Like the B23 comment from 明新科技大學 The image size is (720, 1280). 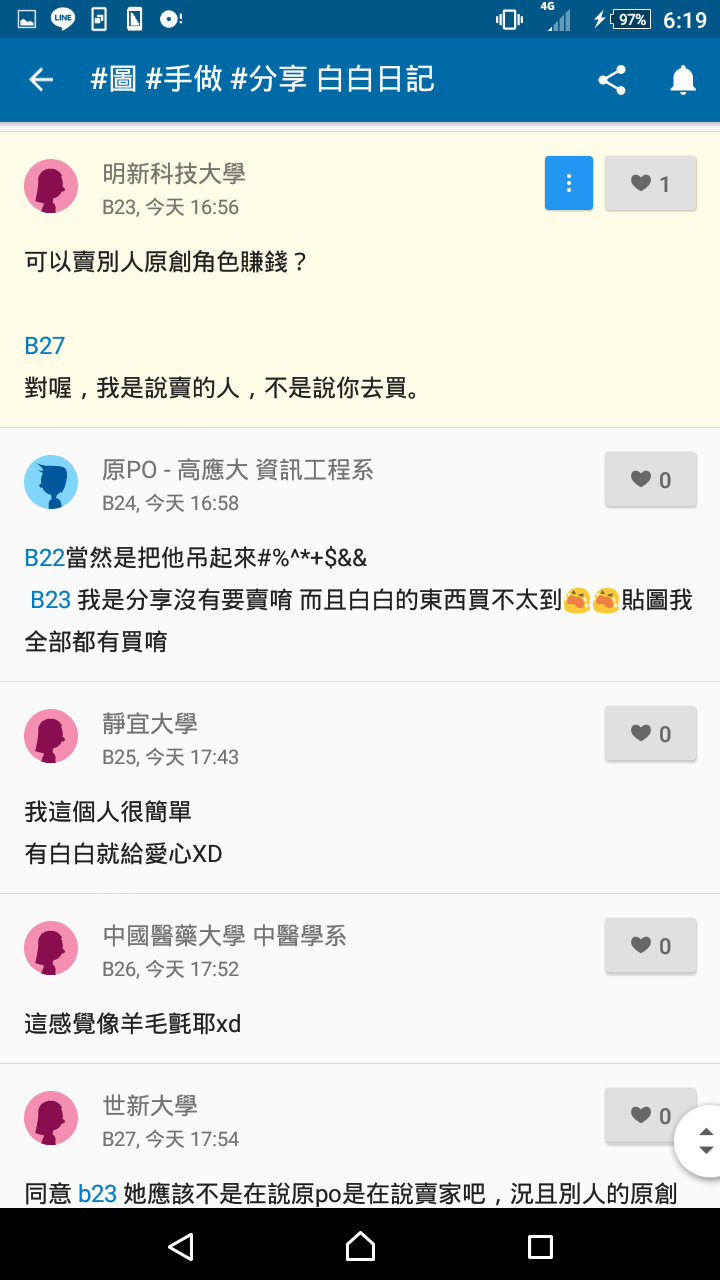(651, 183)
